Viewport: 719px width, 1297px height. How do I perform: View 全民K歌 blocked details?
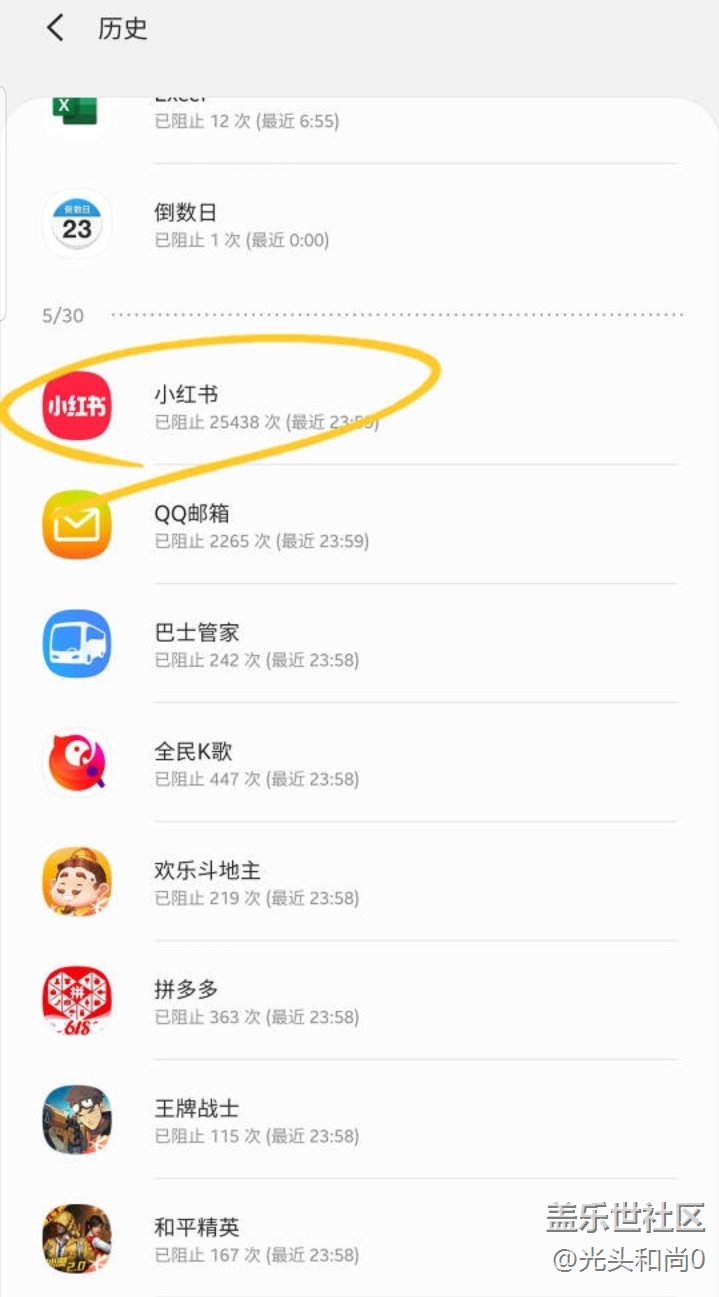tap(360, 764)
